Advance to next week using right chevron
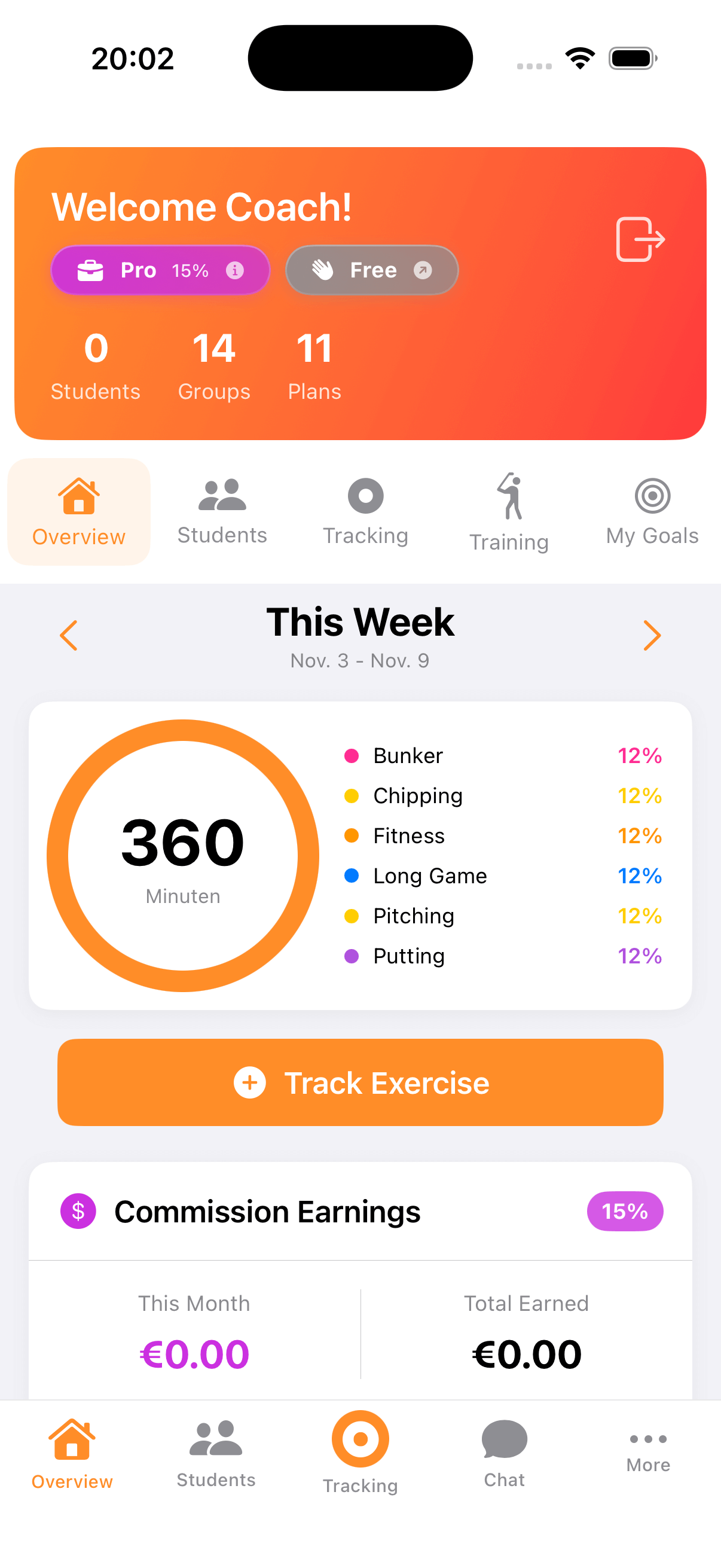 click(652, 635)
